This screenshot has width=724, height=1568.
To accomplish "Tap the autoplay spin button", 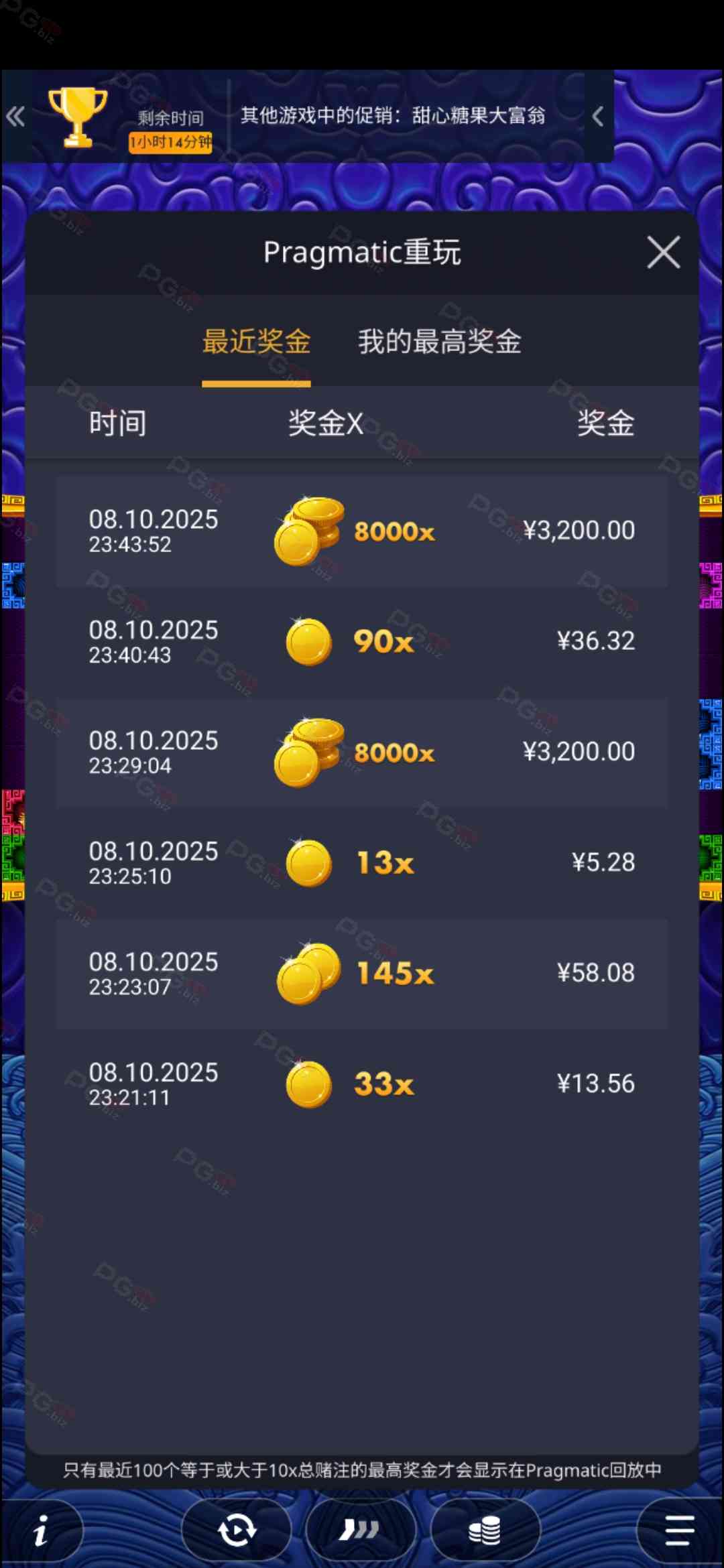I will click(x=237, y=1530).
